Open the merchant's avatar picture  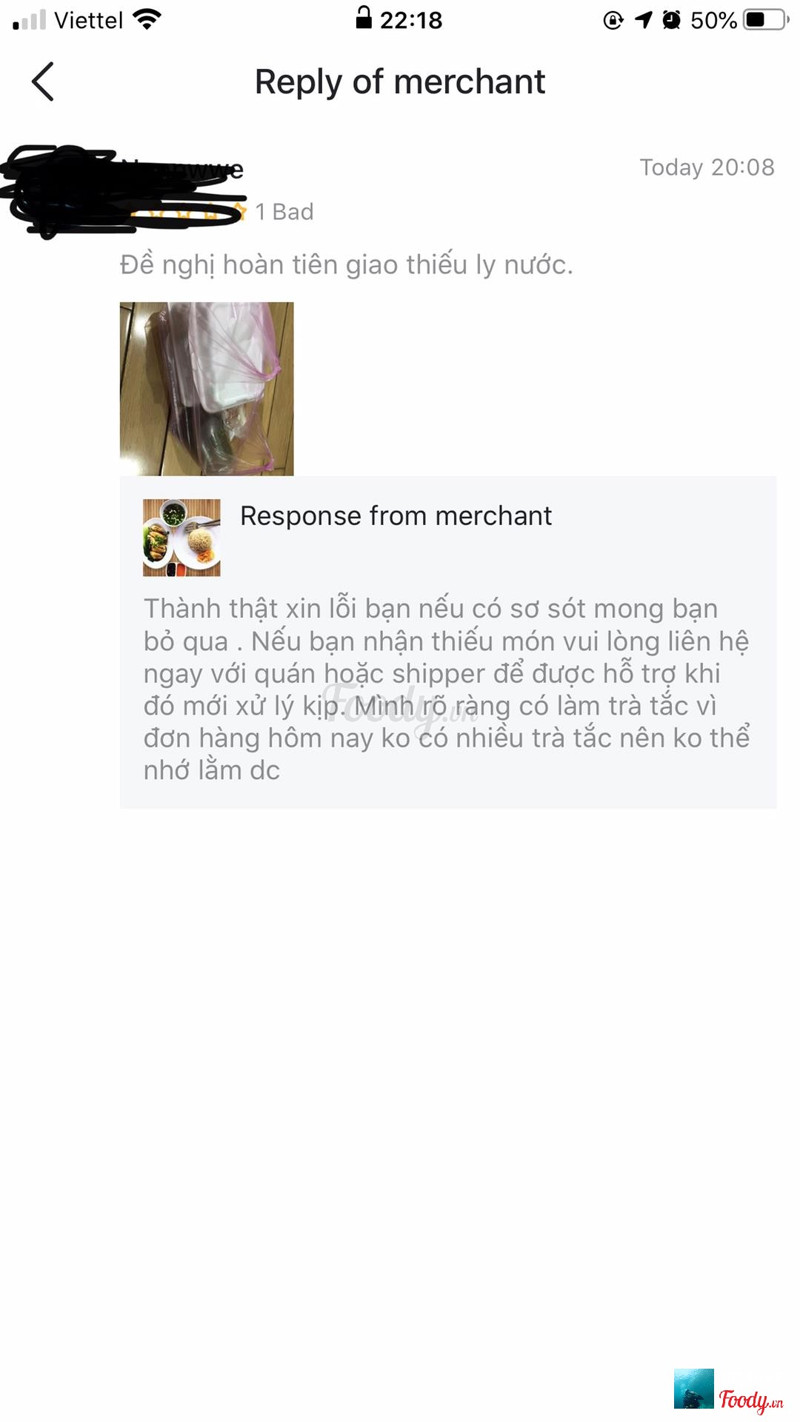click(x=182, y=538)
